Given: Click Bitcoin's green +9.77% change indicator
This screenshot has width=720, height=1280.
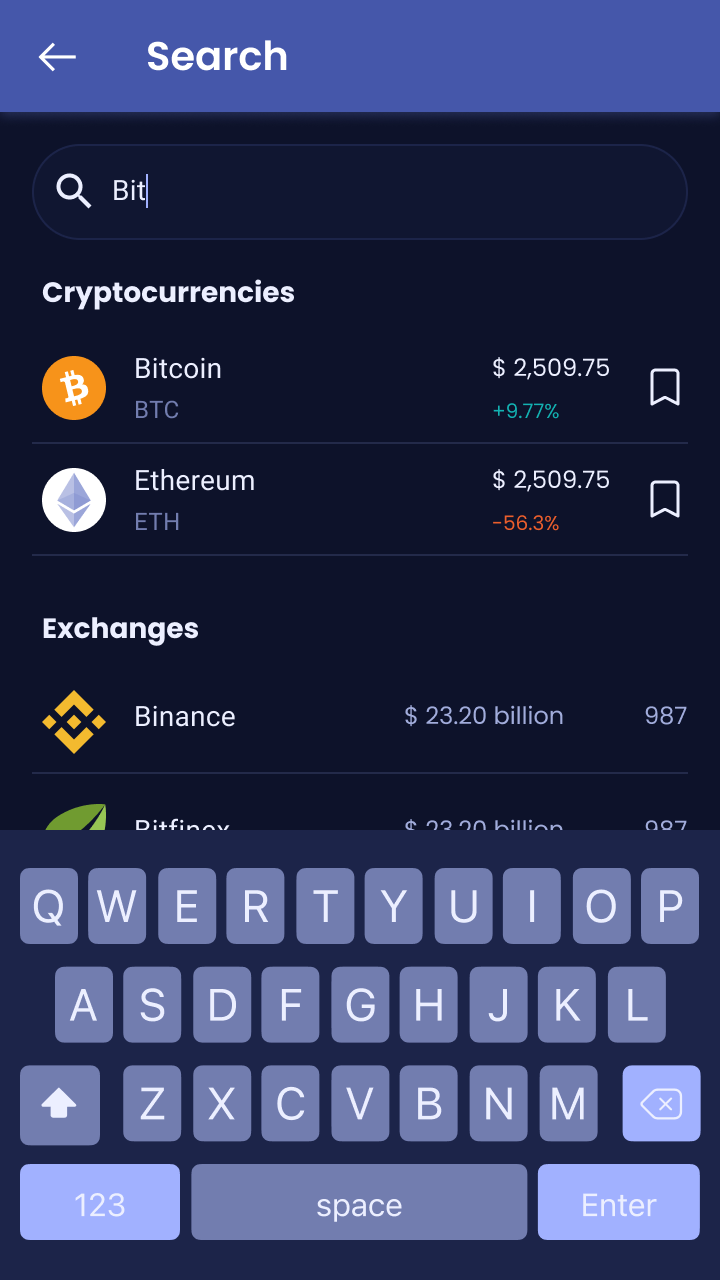Looking at the screenshot, I should tap(524, 410).
